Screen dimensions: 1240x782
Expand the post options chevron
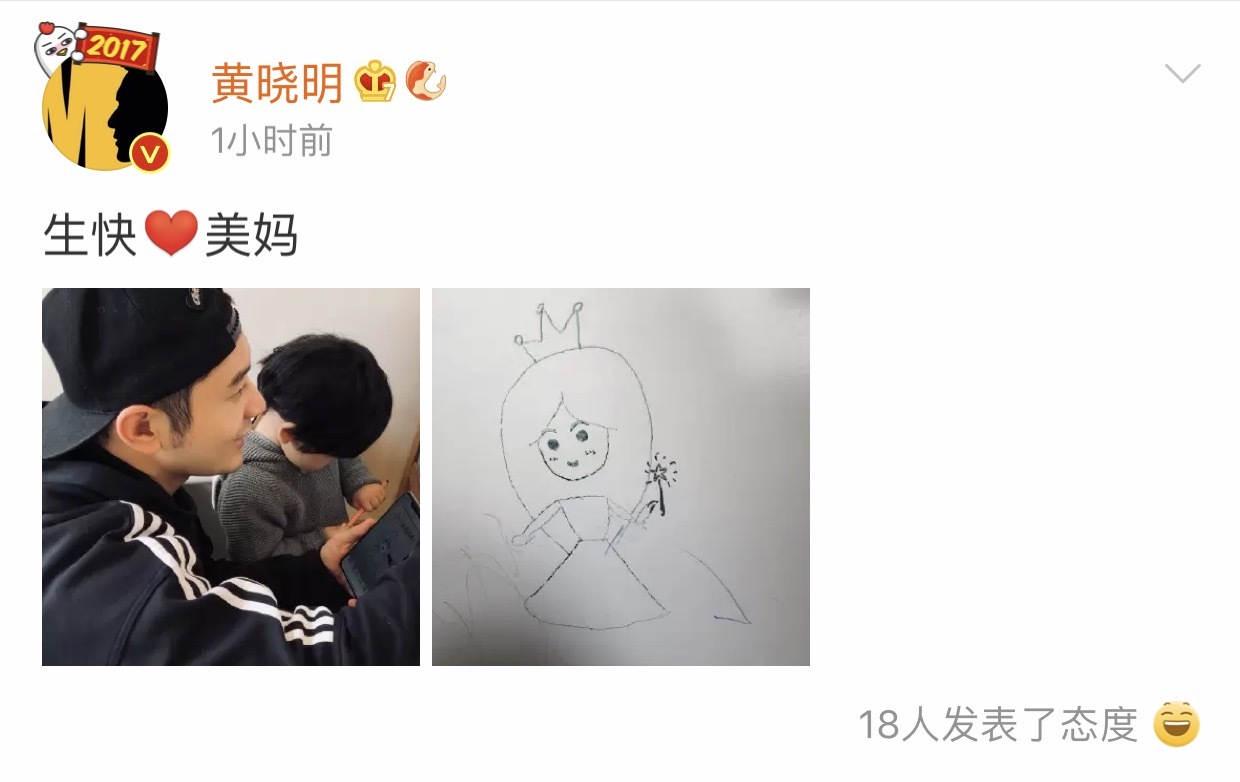1182,74
